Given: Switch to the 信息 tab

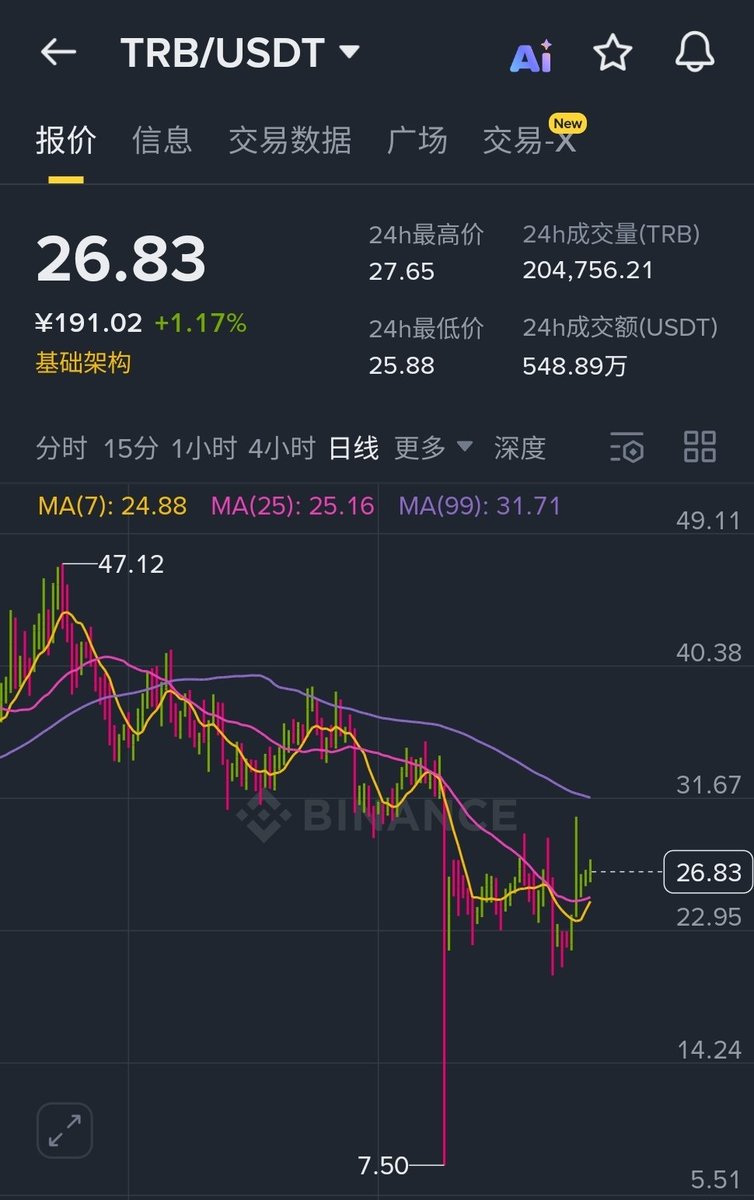Looking at the screenshot, I should click(x=162, y=140).
